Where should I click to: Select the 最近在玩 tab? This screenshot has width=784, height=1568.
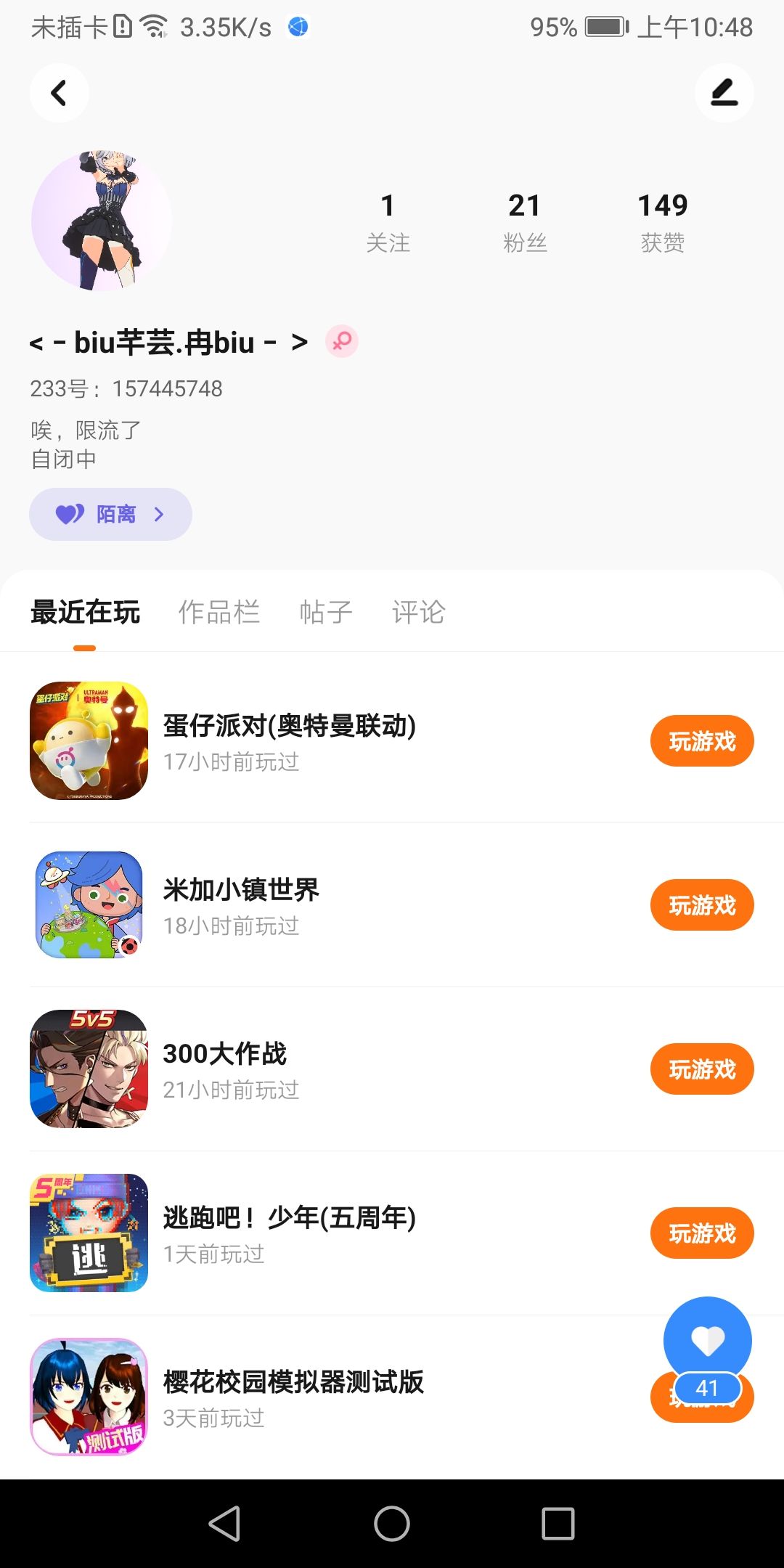[x=85, y=612]
